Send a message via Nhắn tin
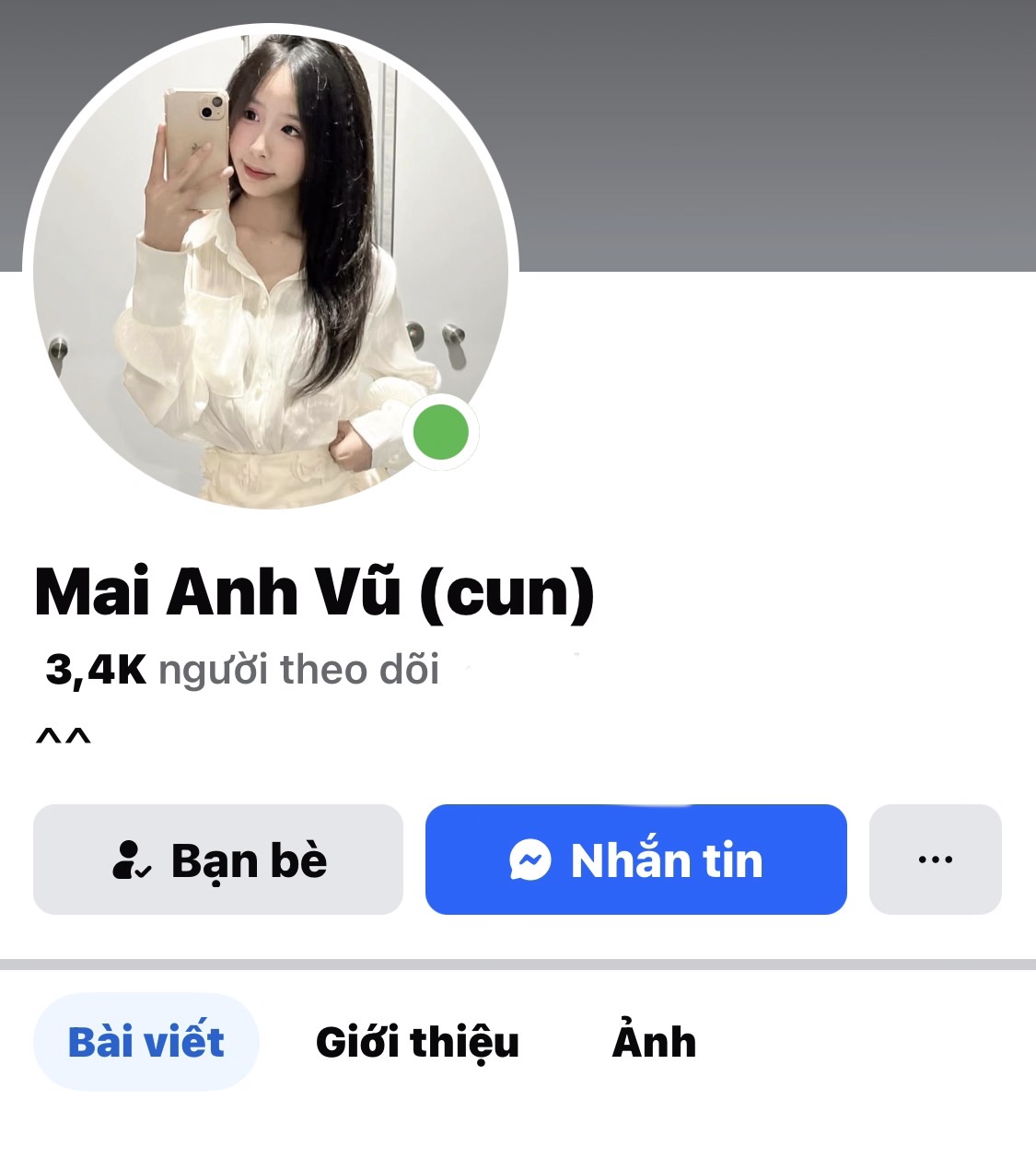This screenshot has height=1158, width=1036. [635, 860]
